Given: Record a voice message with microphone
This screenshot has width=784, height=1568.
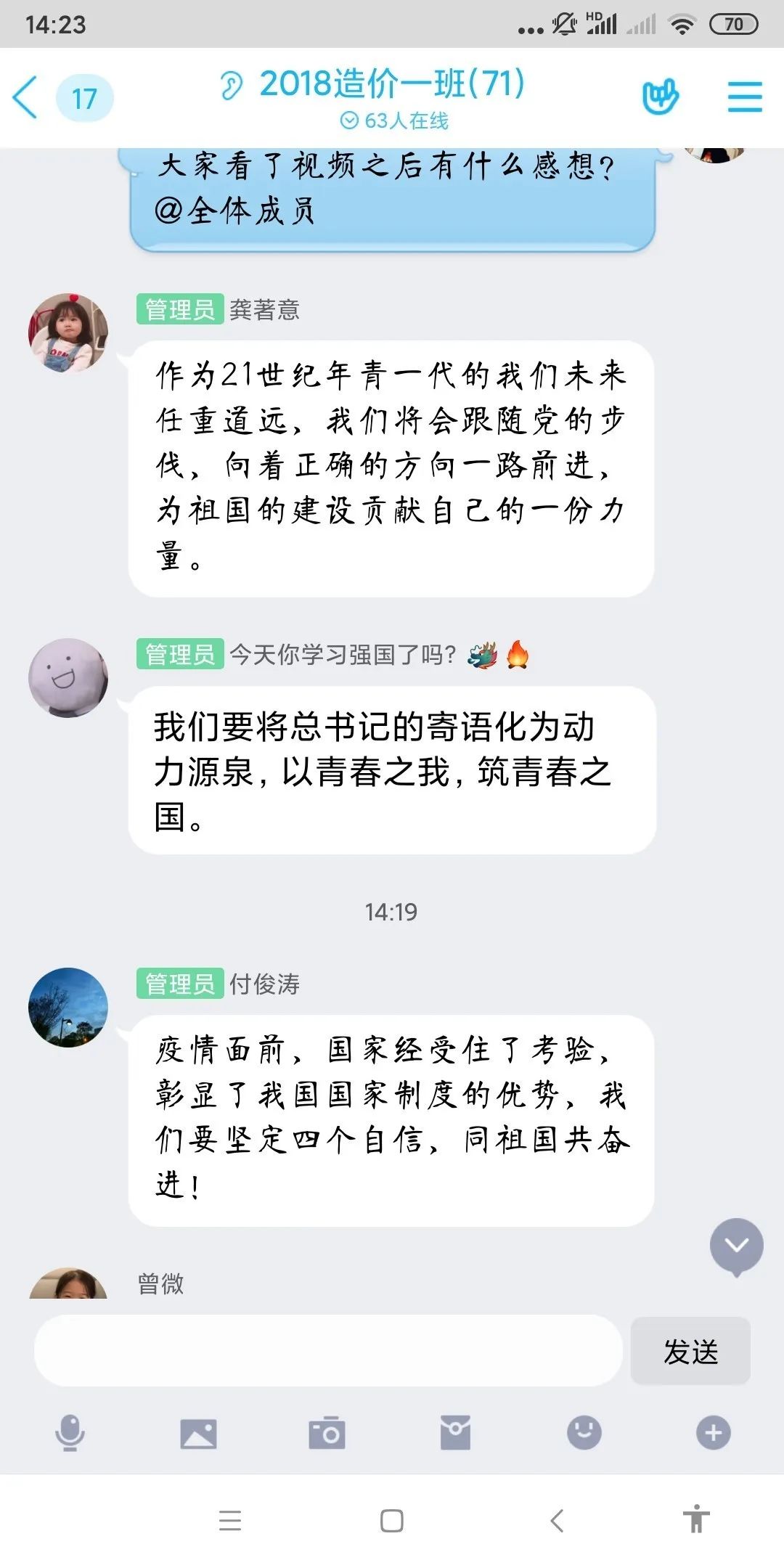Looking at the screenshot, I should click(x=70, y=1433).
